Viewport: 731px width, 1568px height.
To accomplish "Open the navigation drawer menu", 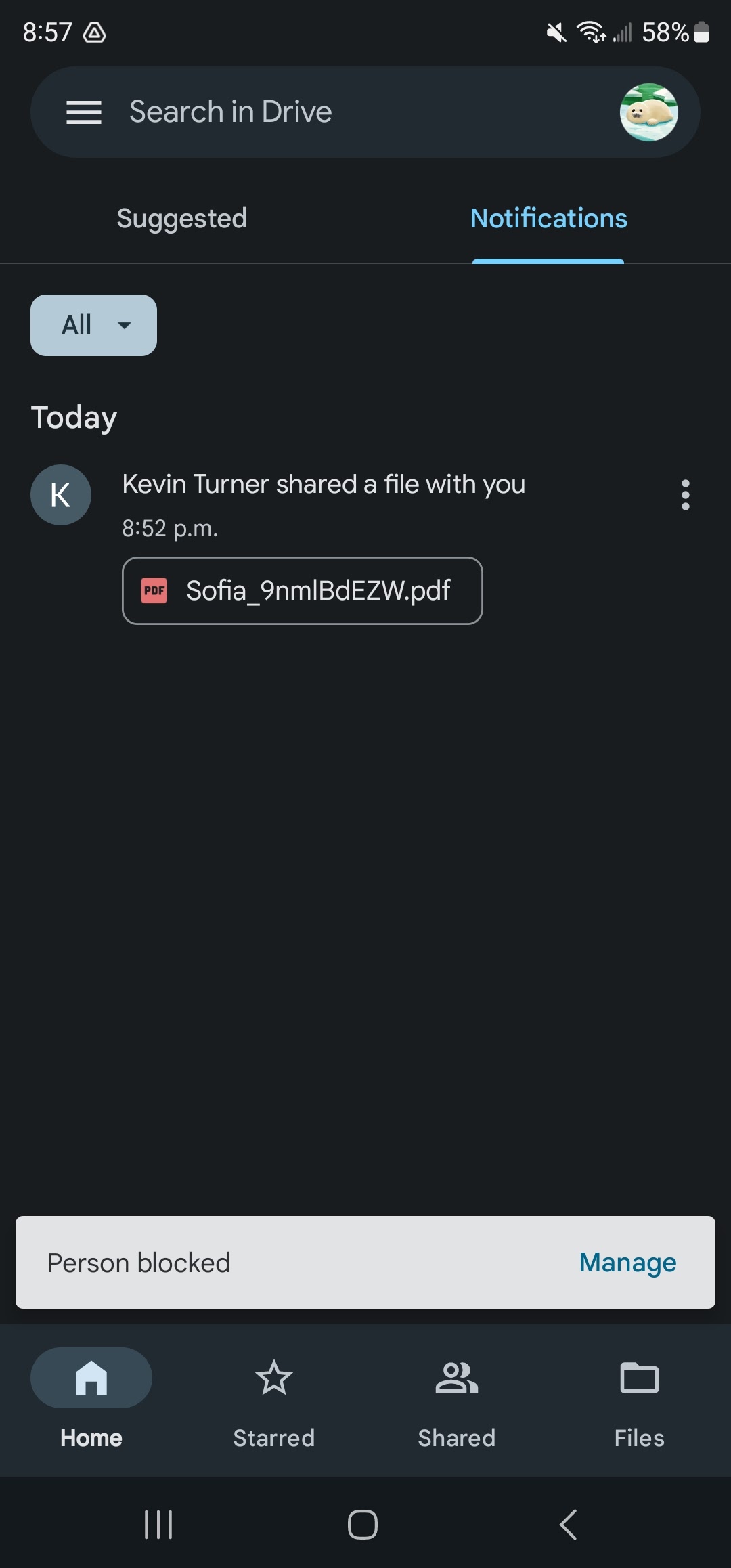I will [x=84, y=112].
